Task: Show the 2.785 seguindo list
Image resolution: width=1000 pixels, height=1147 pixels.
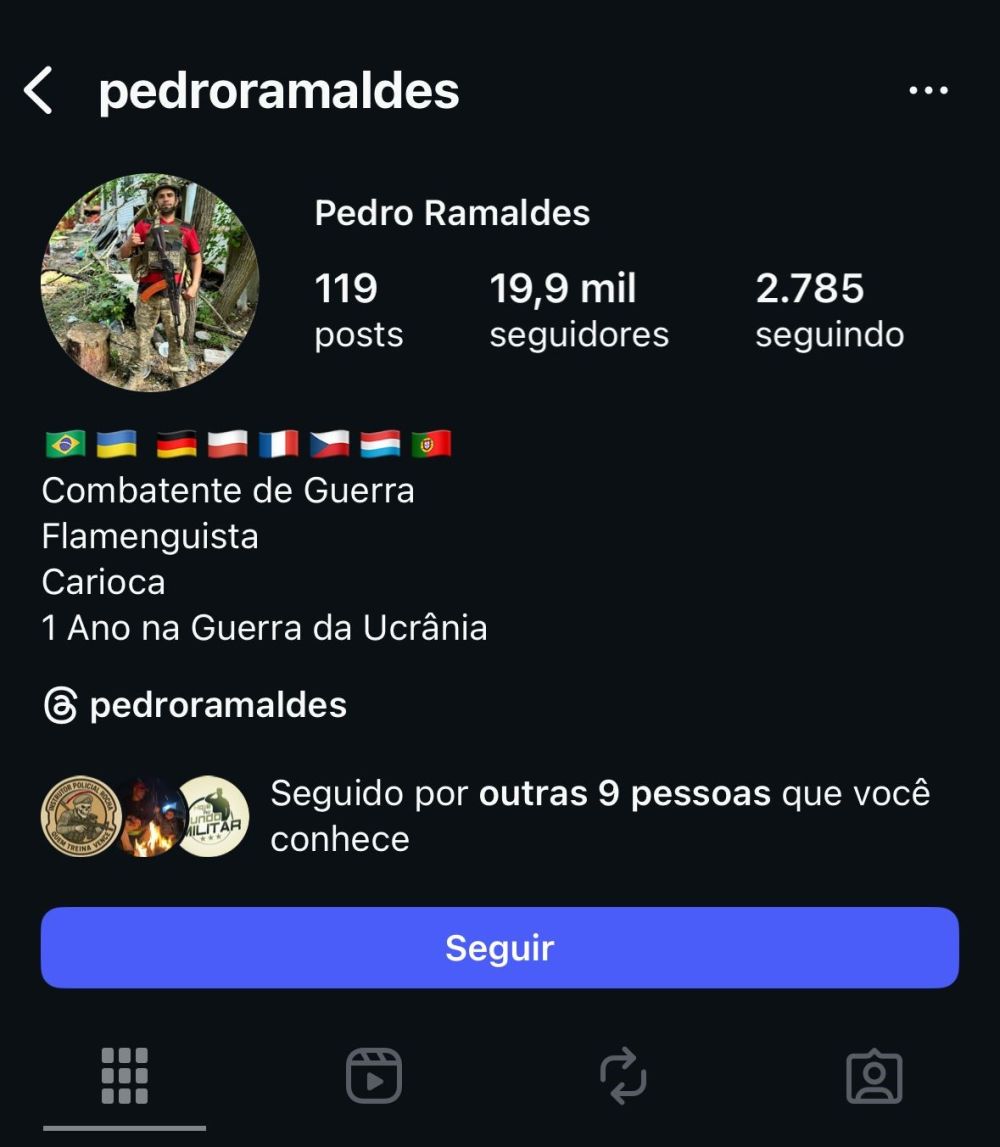Action: (x=829, y=310)
